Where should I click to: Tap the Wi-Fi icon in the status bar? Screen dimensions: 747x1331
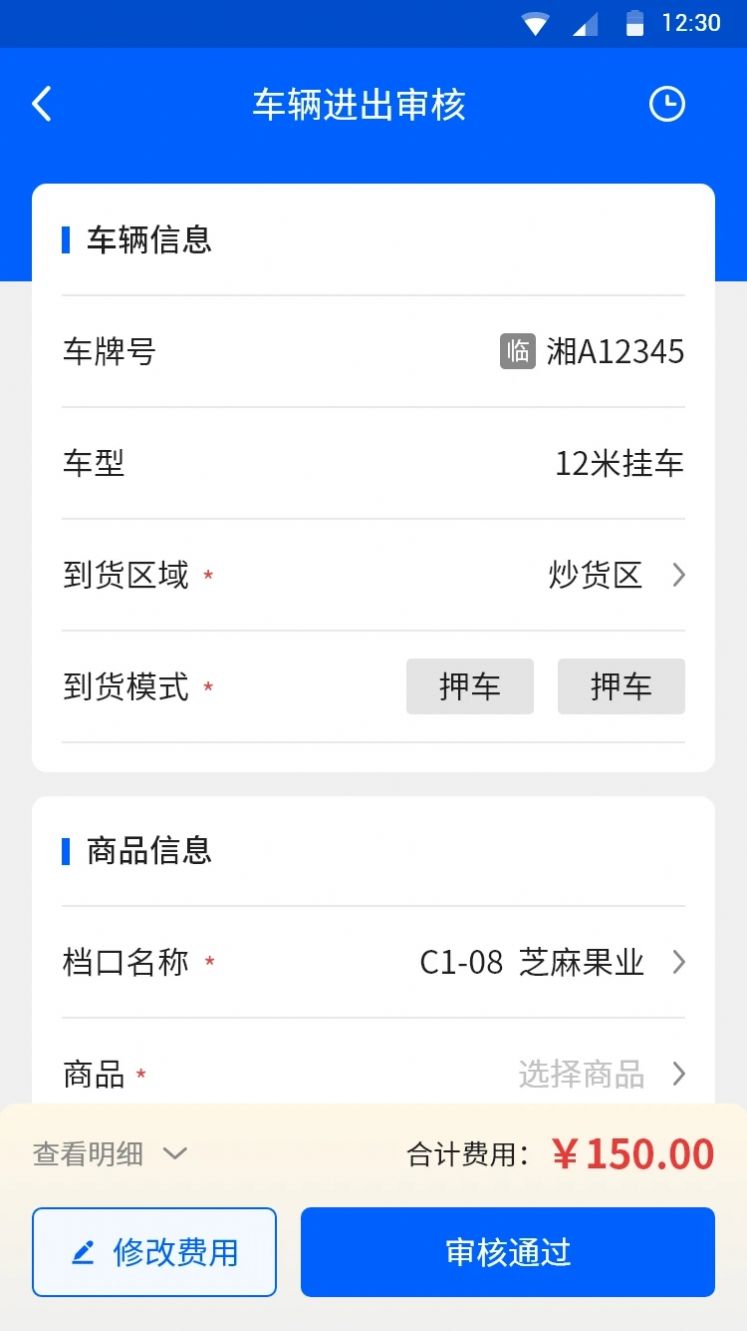point(536,23)
